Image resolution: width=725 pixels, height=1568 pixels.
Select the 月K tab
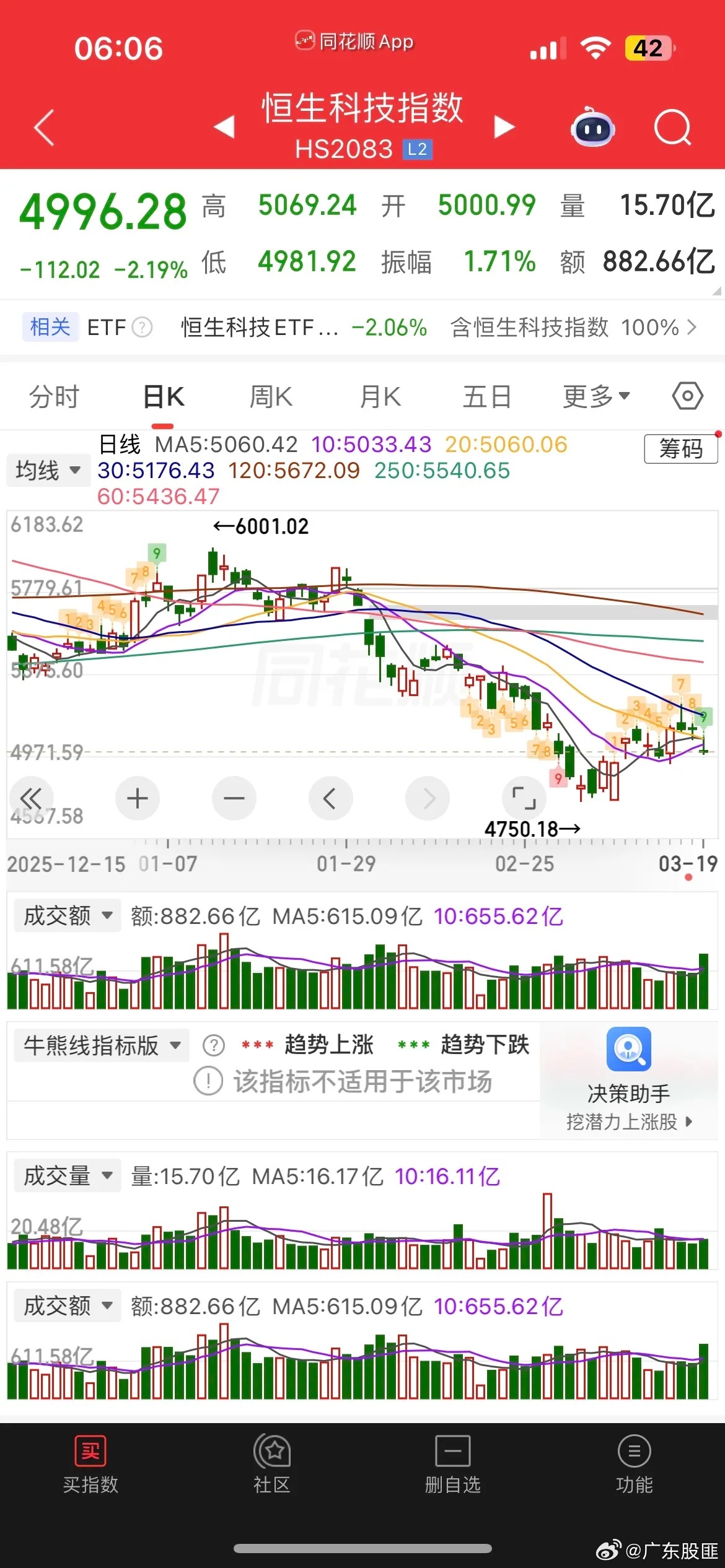point(380,397)
